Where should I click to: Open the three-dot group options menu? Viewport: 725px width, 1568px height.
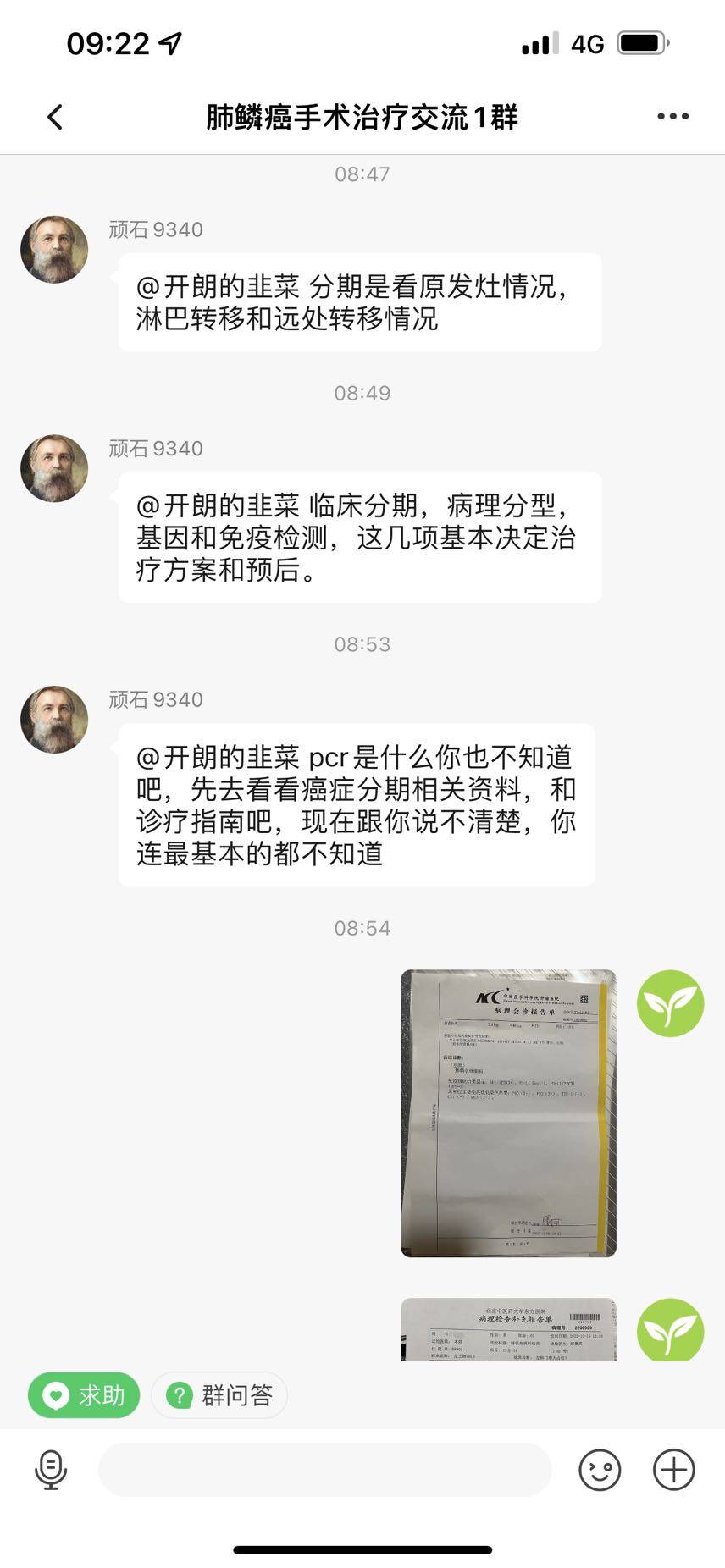672,117
